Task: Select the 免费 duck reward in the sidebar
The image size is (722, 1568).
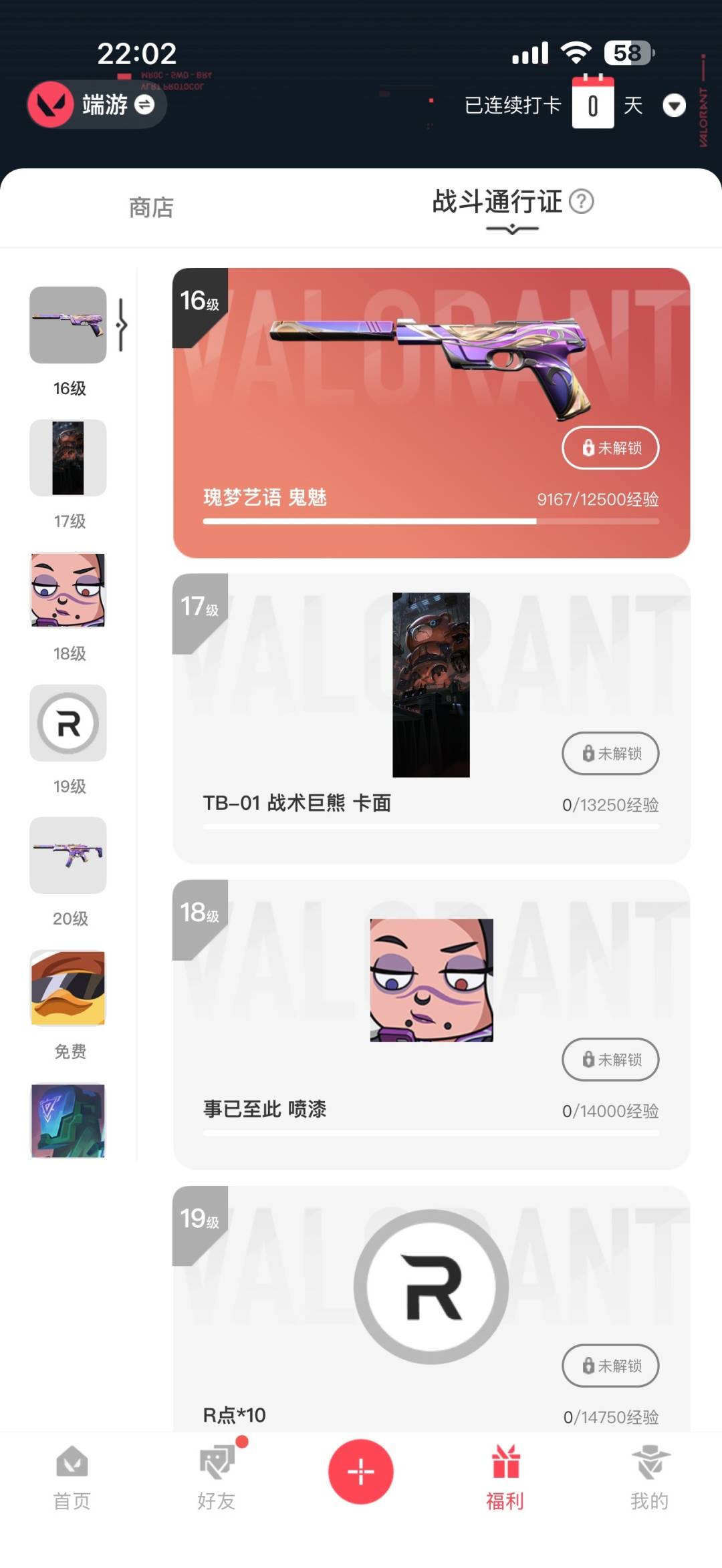Action: point(68,989)
